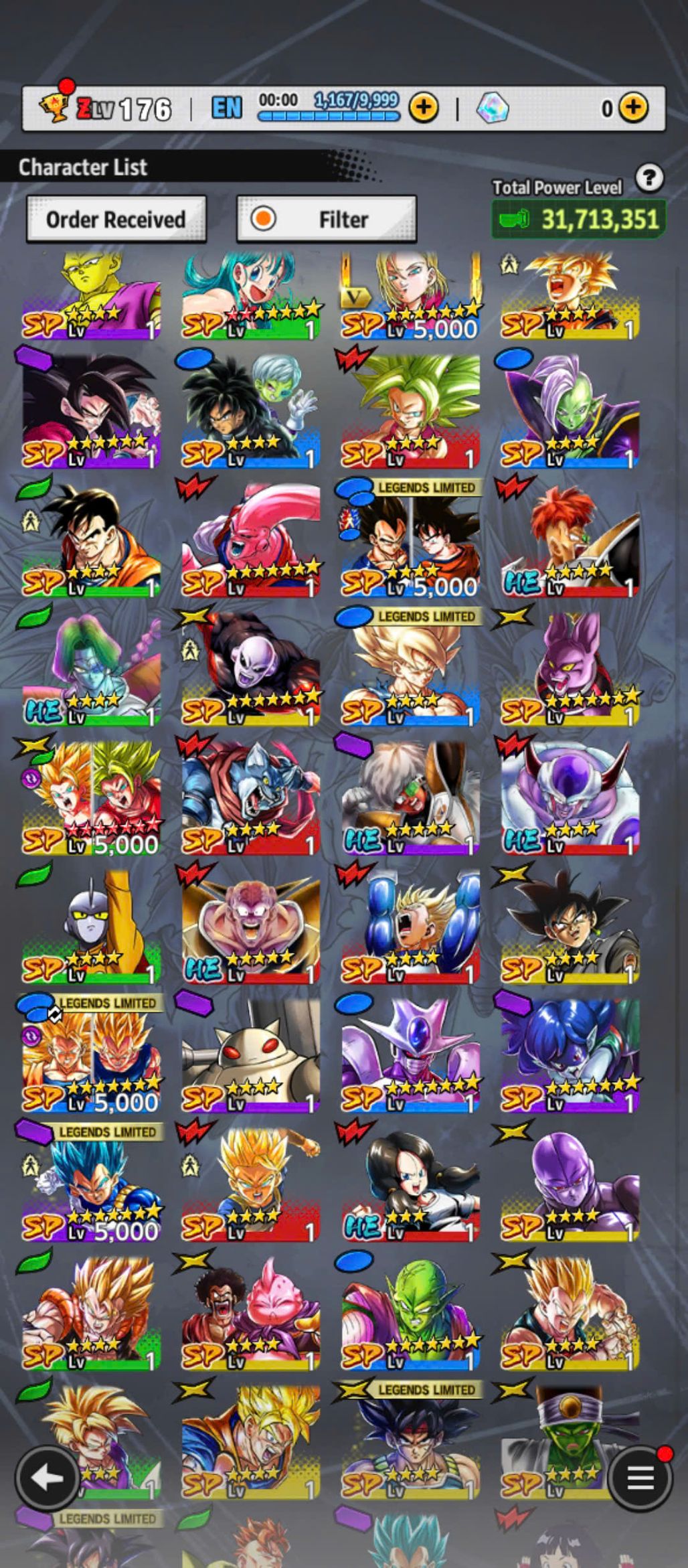The image size is (688, 1568).
Task: Open the Filter options
Action: click(x=327, y=219)
